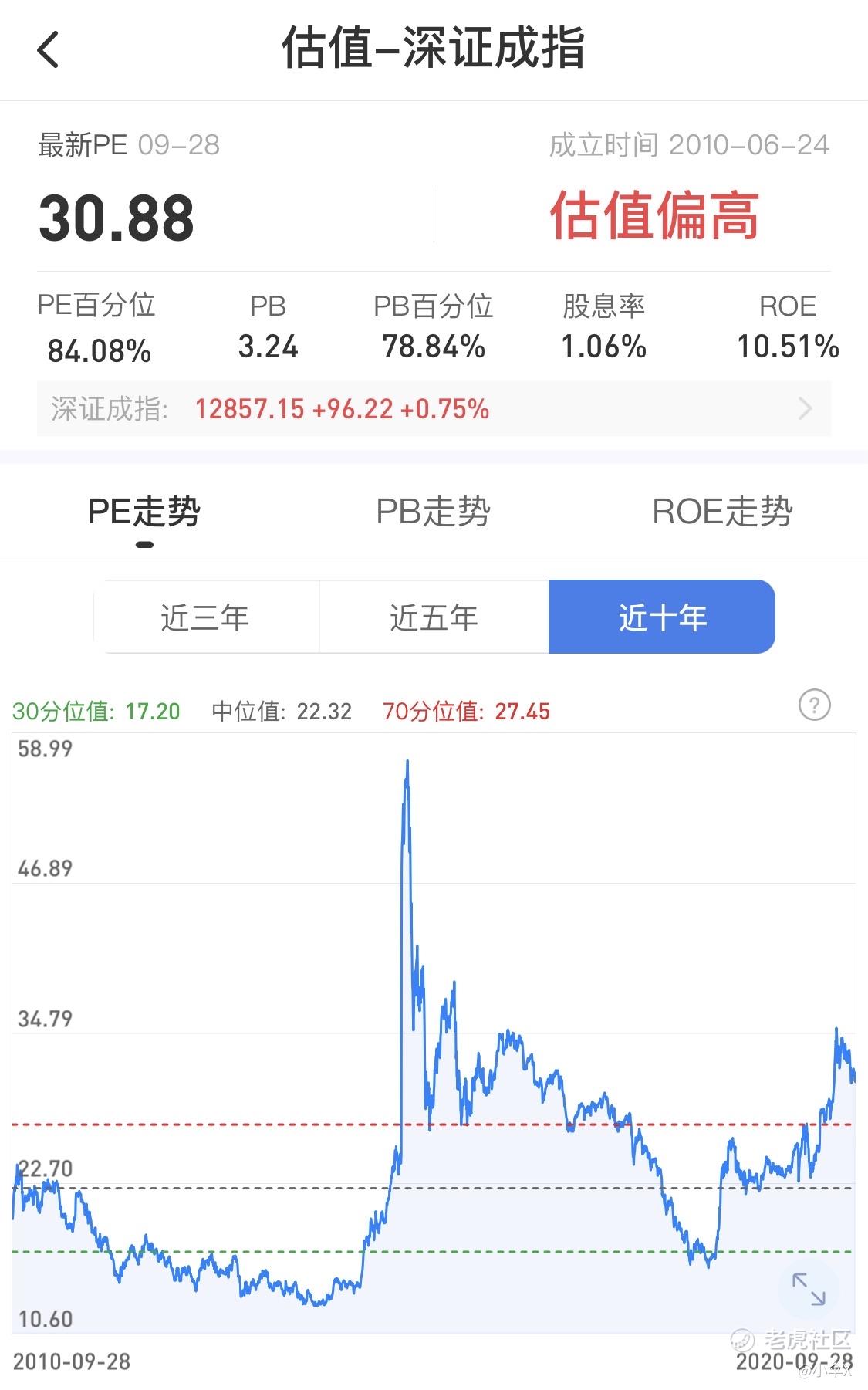Switch to the PB走势 tab
Screen dimensions: 868x1390
pos(433,512)
